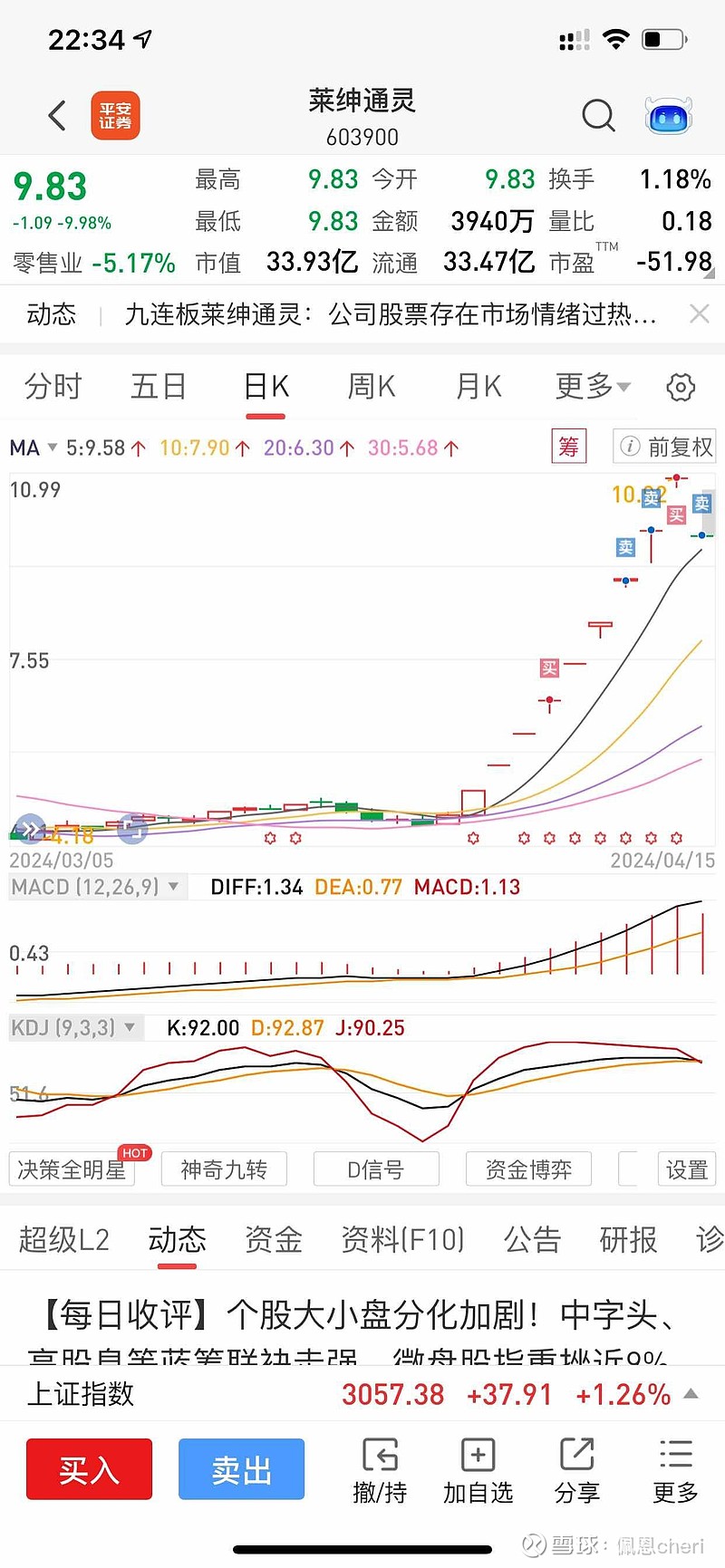Screen dimensions: 725x1568
Task: Tap the 买入 buy button
Action: pyautogui.click(x=88, y=1469)
